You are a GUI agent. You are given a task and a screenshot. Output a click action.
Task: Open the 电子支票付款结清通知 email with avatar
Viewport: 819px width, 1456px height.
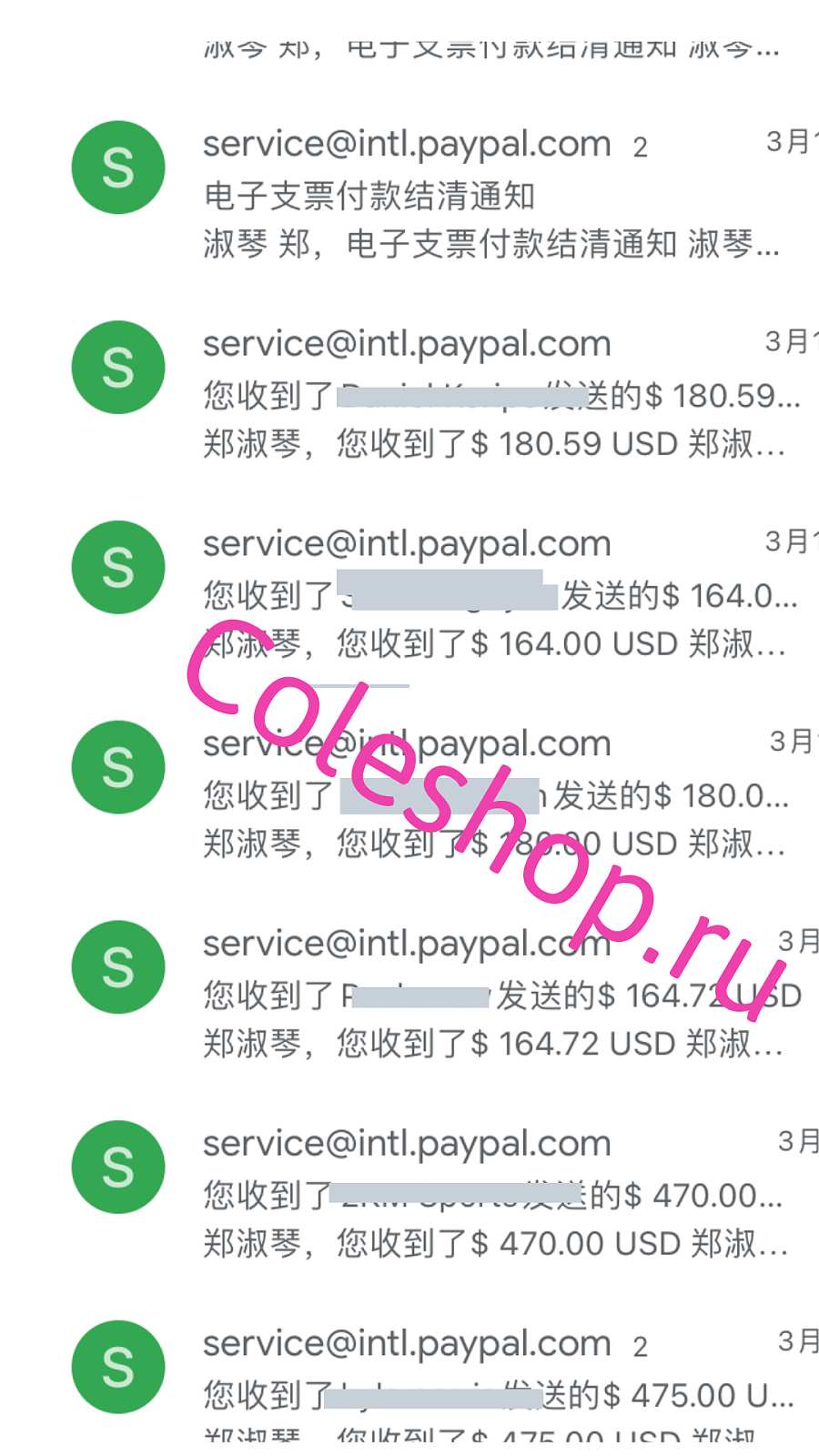click(409, 192)
